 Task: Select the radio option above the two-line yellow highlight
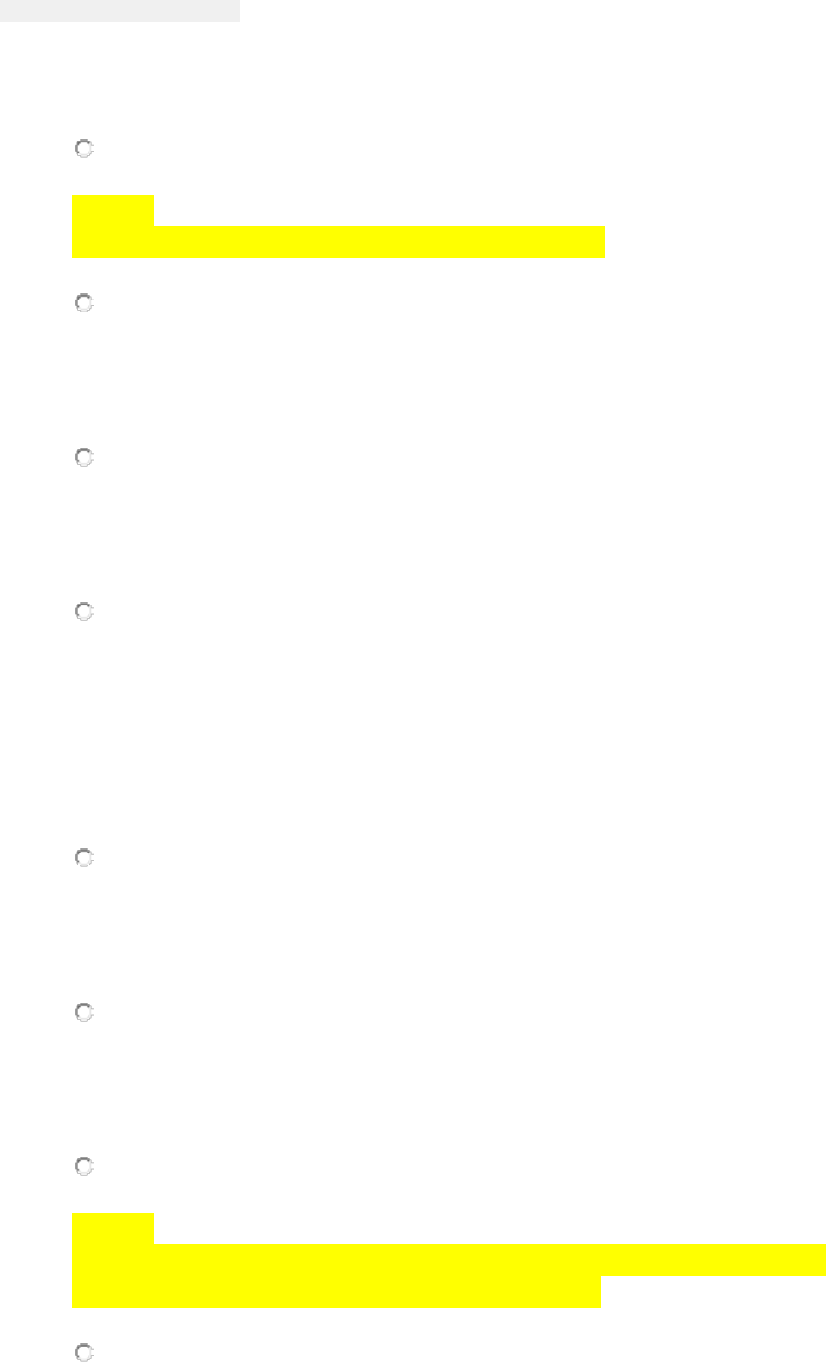pyautogui.click(x=84, y=149)
